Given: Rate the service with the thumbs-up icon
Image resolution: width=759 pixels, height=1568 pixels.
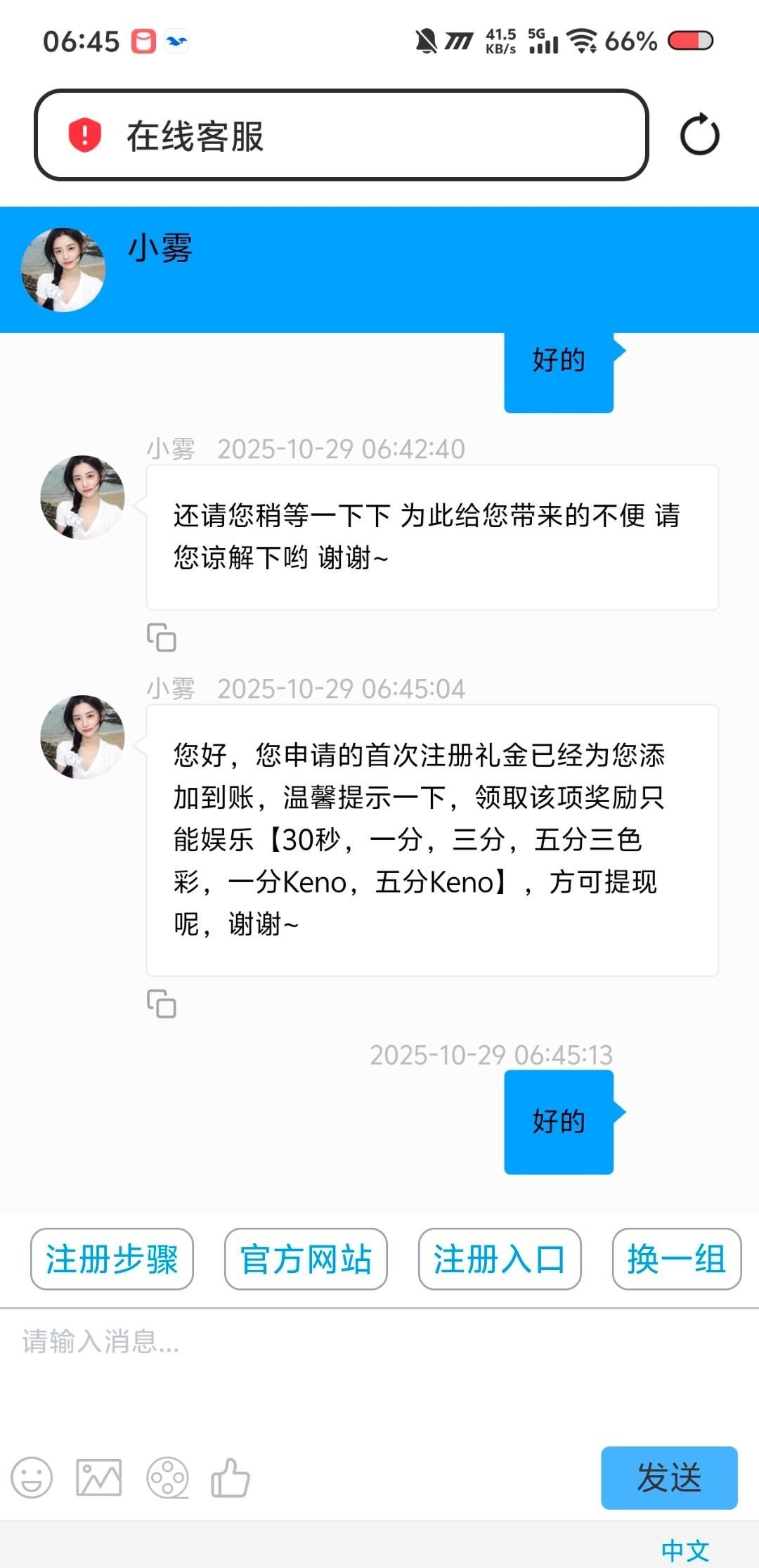Looking at the screenshot, I should pyautogui.click(x=231, y=1477).
